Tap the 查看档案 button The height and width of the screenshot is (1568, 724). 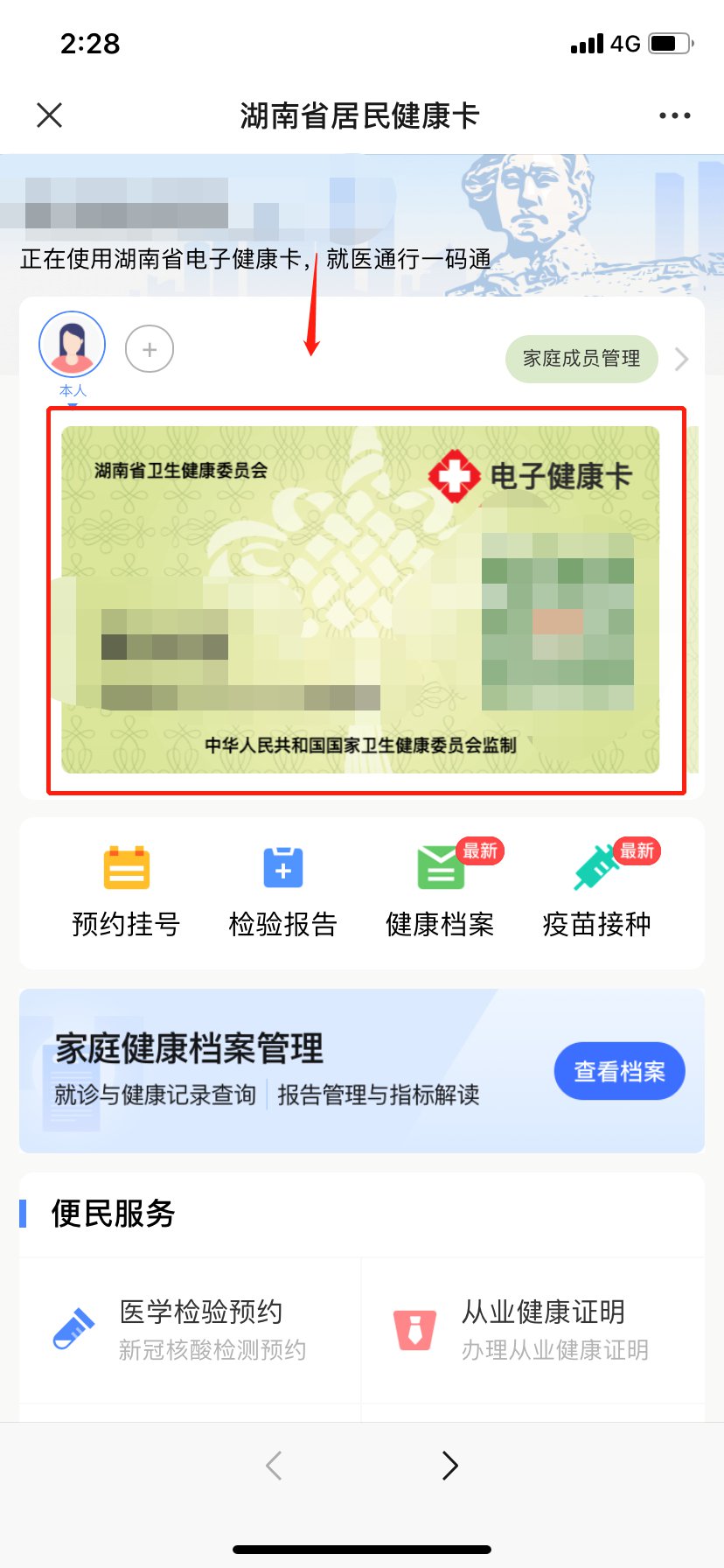coord(619,1071)
